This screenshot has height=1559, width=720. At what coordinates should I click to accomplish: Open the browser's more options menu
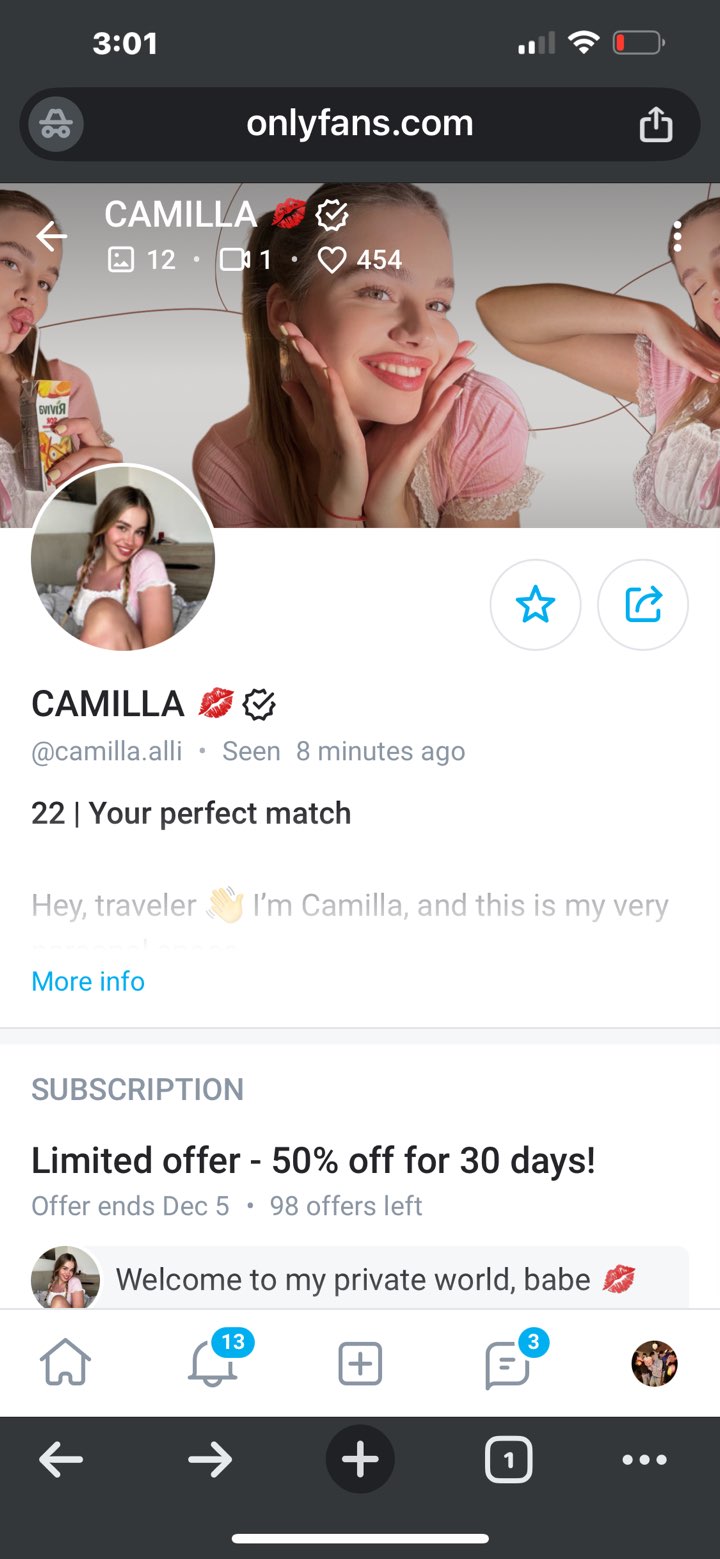point(644,1461)
